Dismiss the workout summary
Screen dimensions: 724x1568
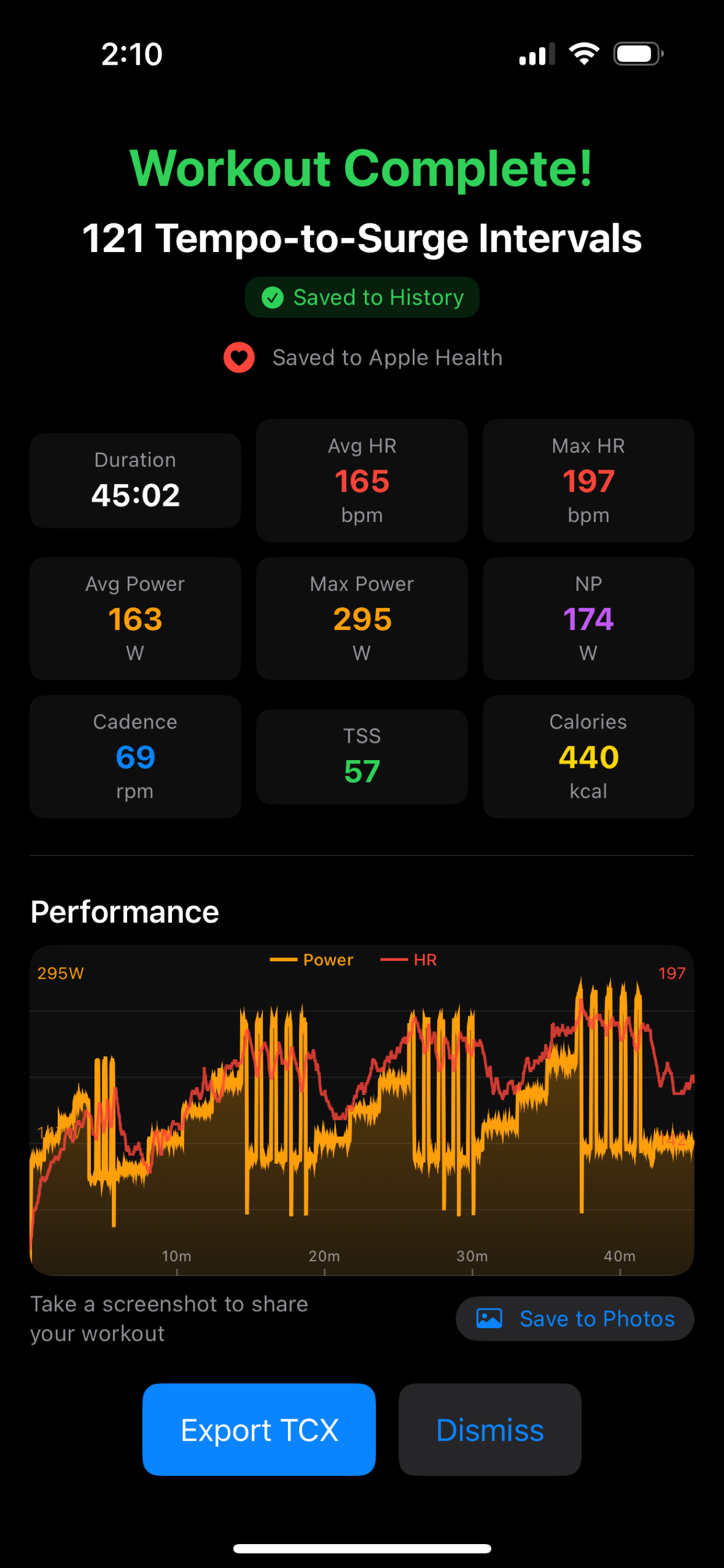click(490, 1430)
